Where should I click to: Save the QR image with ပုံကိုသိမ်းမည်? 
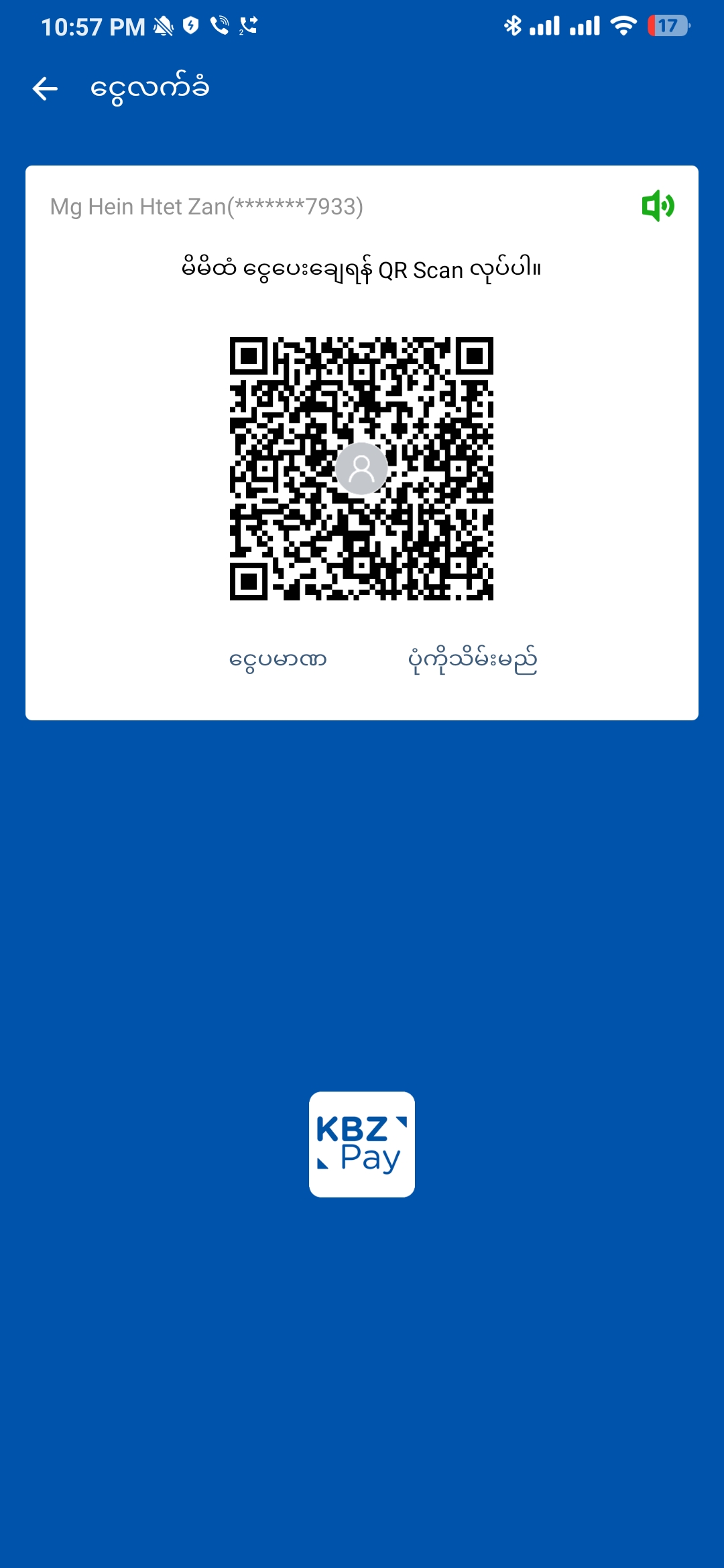pyautogui.click(x=473, y=659)
